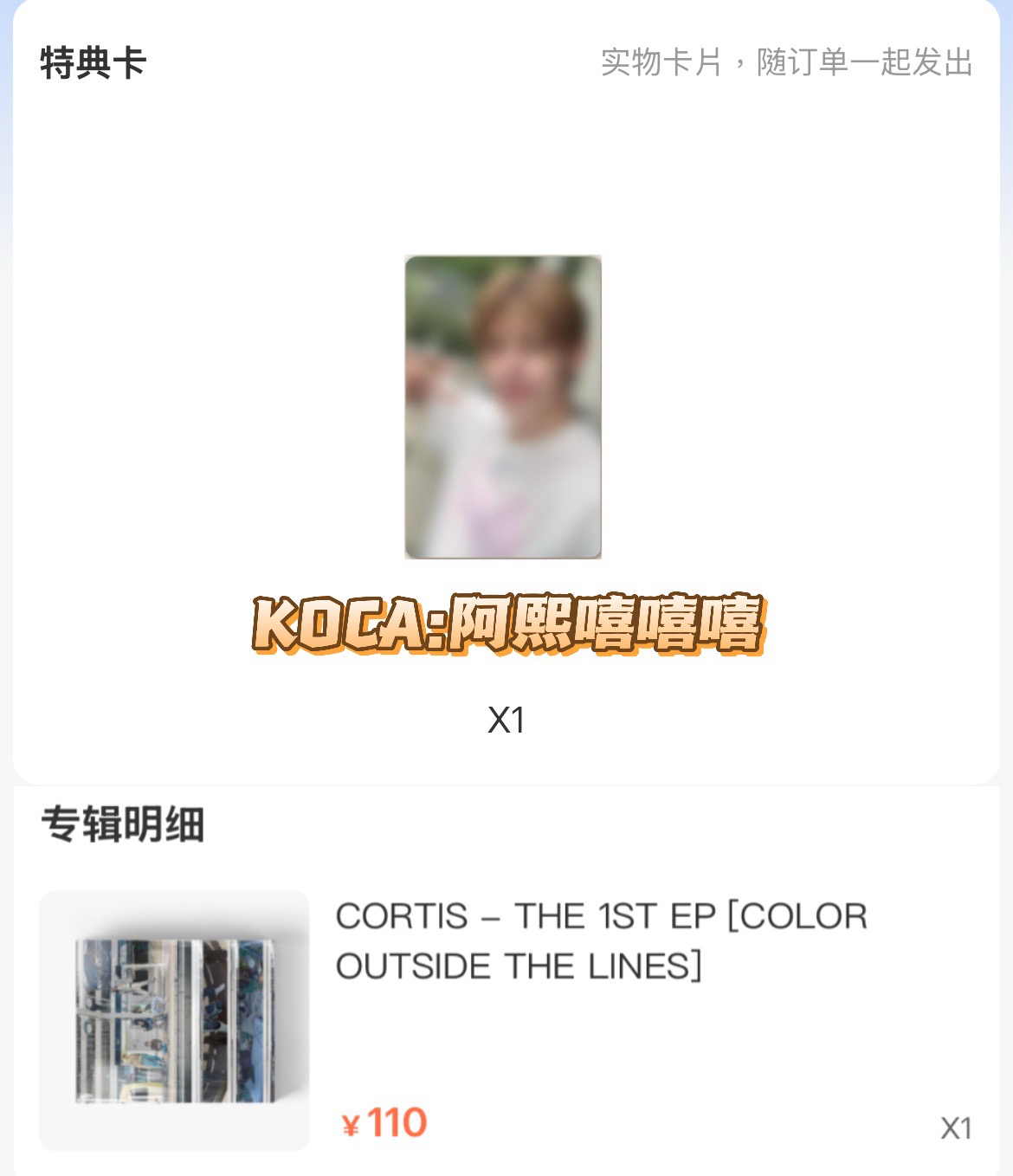This screenshot has width=1013, height=1176.
Task: Open the special photocard image
Action: 503,407
